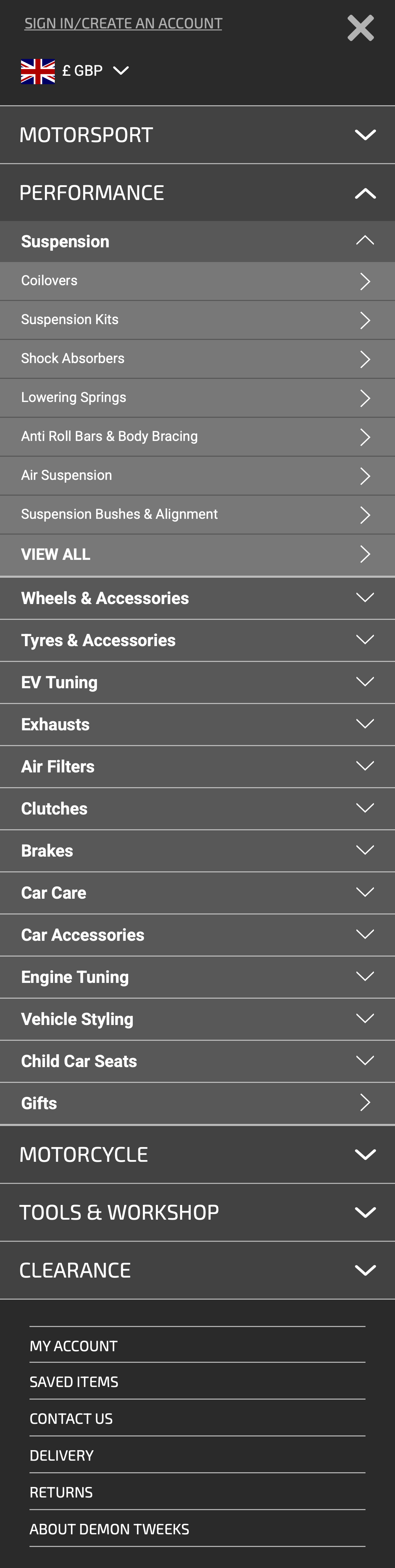The image size is (395, 1568).
Task: Close the navigation menu
Action: (x=360, y=28)
